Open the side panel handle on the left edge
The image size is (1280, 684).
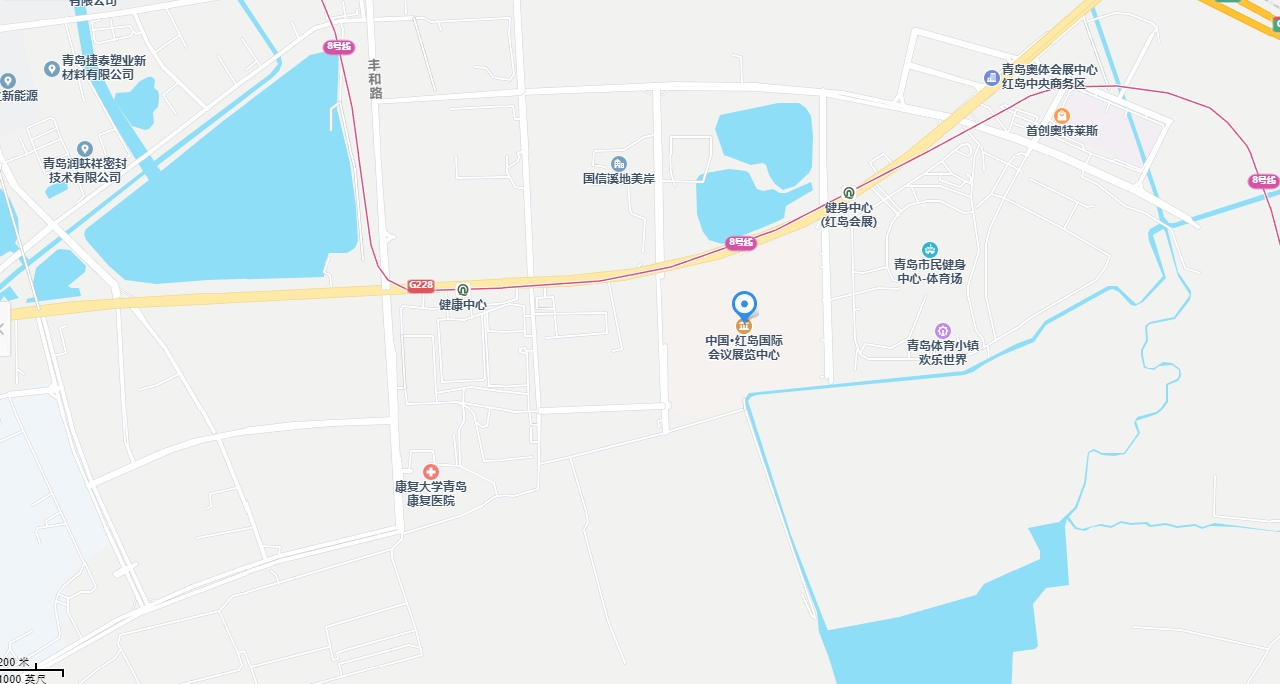3,329
